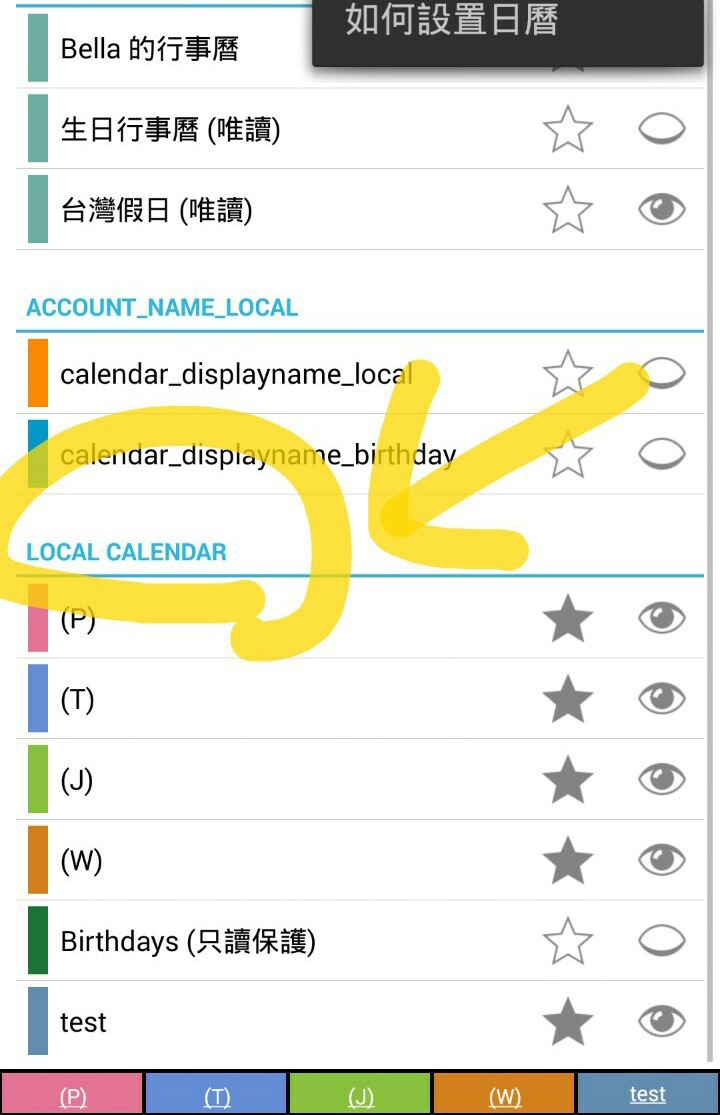Image resolution: width=720 pixels, height=1115 pixels.
Task: Go to the test tab in the bottom bar
Action: coord(648,1094)
